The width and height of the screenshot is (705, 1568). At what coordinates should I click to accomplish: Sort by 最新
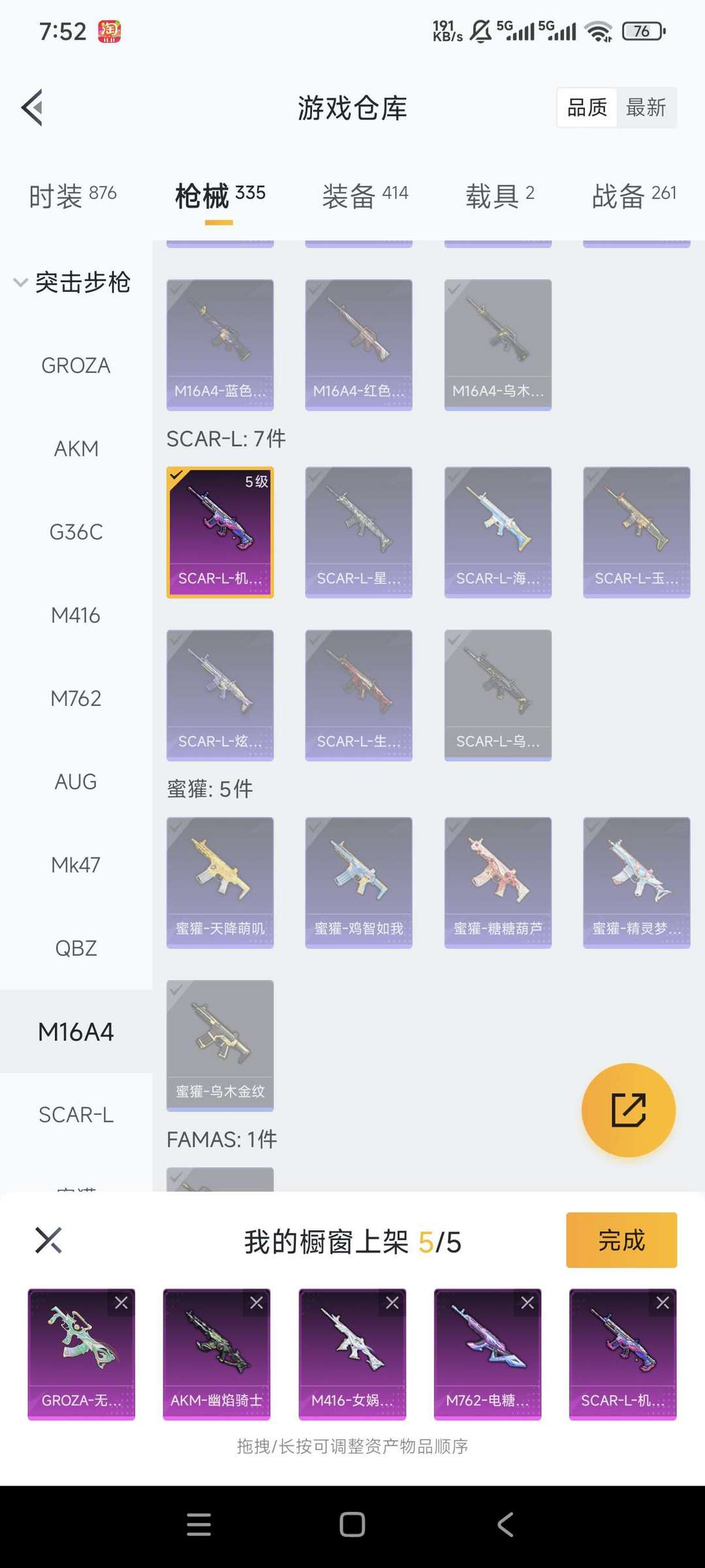tap(646, 108)
